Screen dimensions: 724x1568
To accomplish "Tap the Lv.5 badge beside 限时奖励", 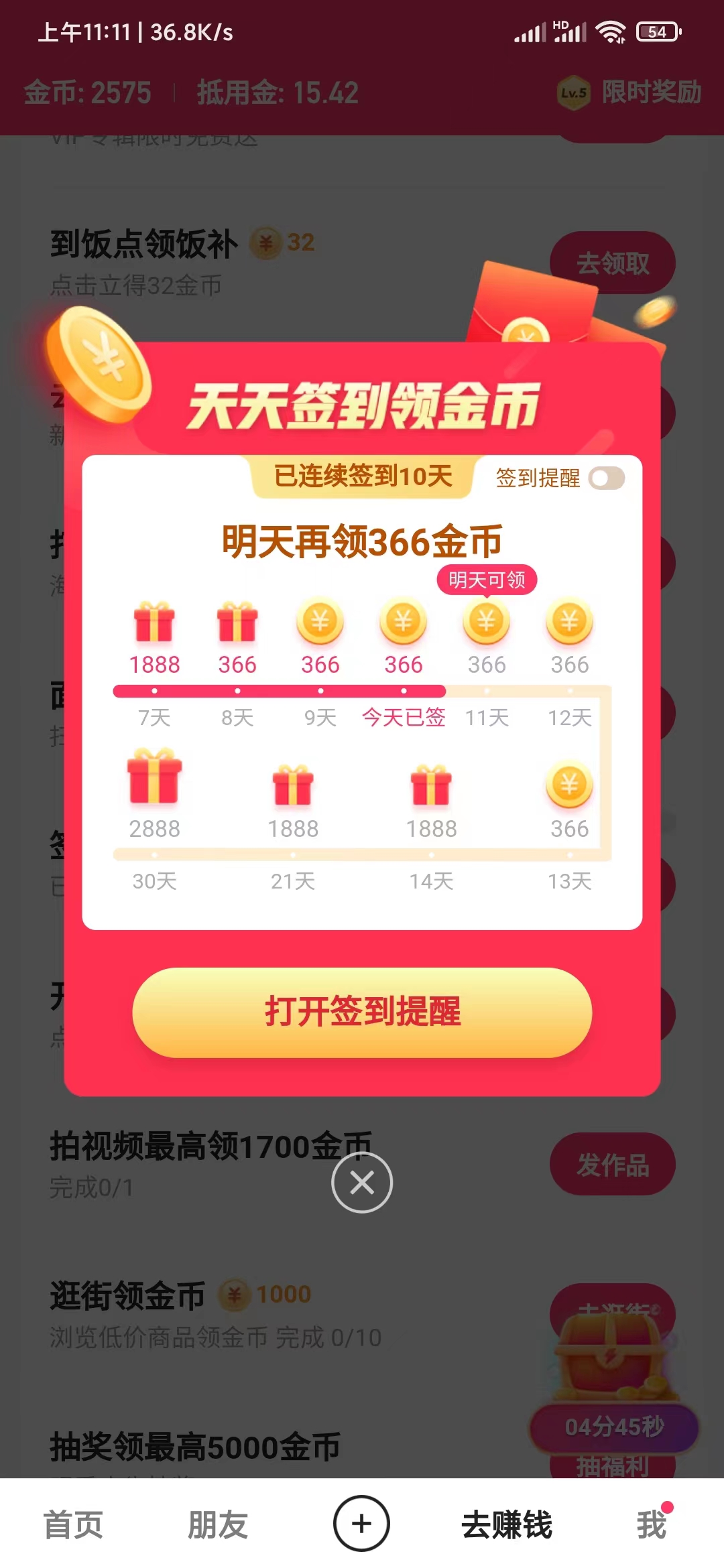I will click(571, 94).
